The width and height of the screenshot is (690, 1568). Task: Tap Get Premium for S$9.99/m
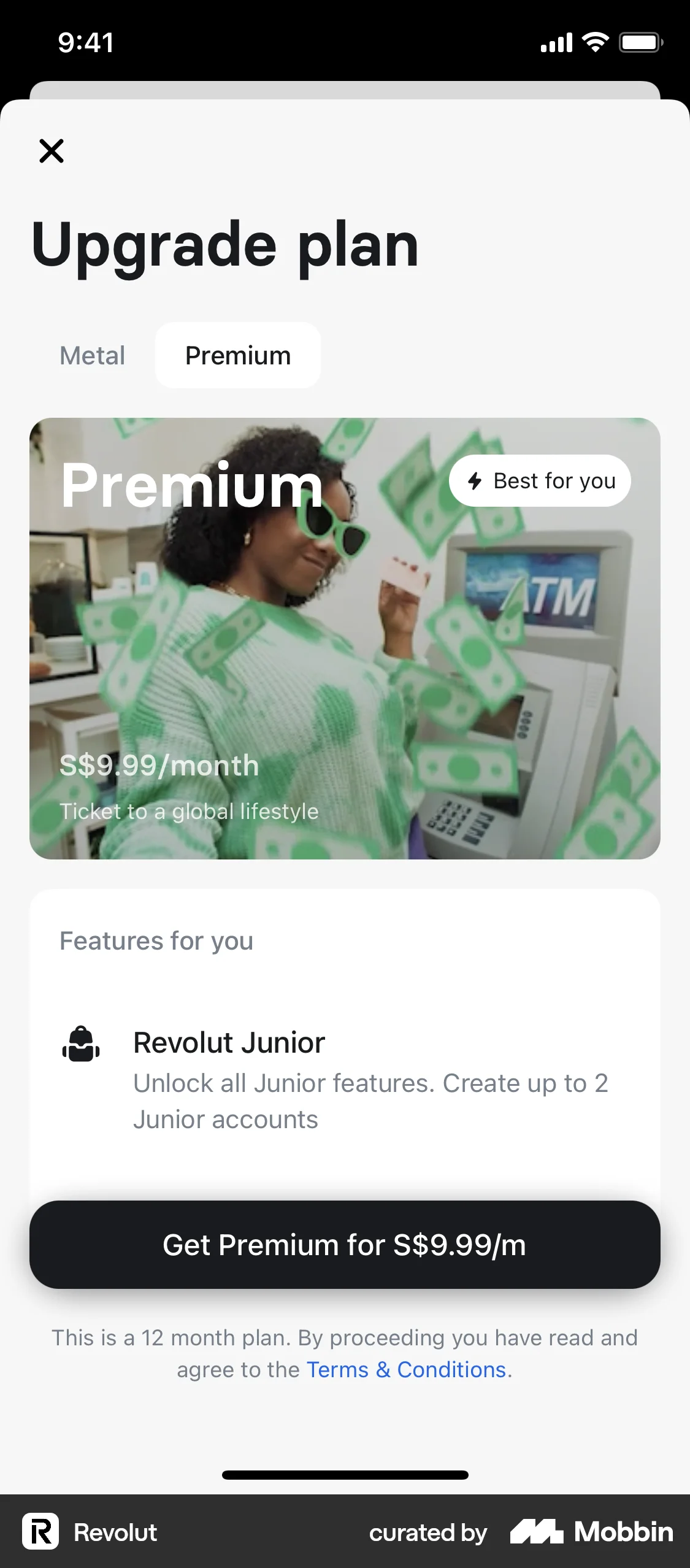point(345,1245)
